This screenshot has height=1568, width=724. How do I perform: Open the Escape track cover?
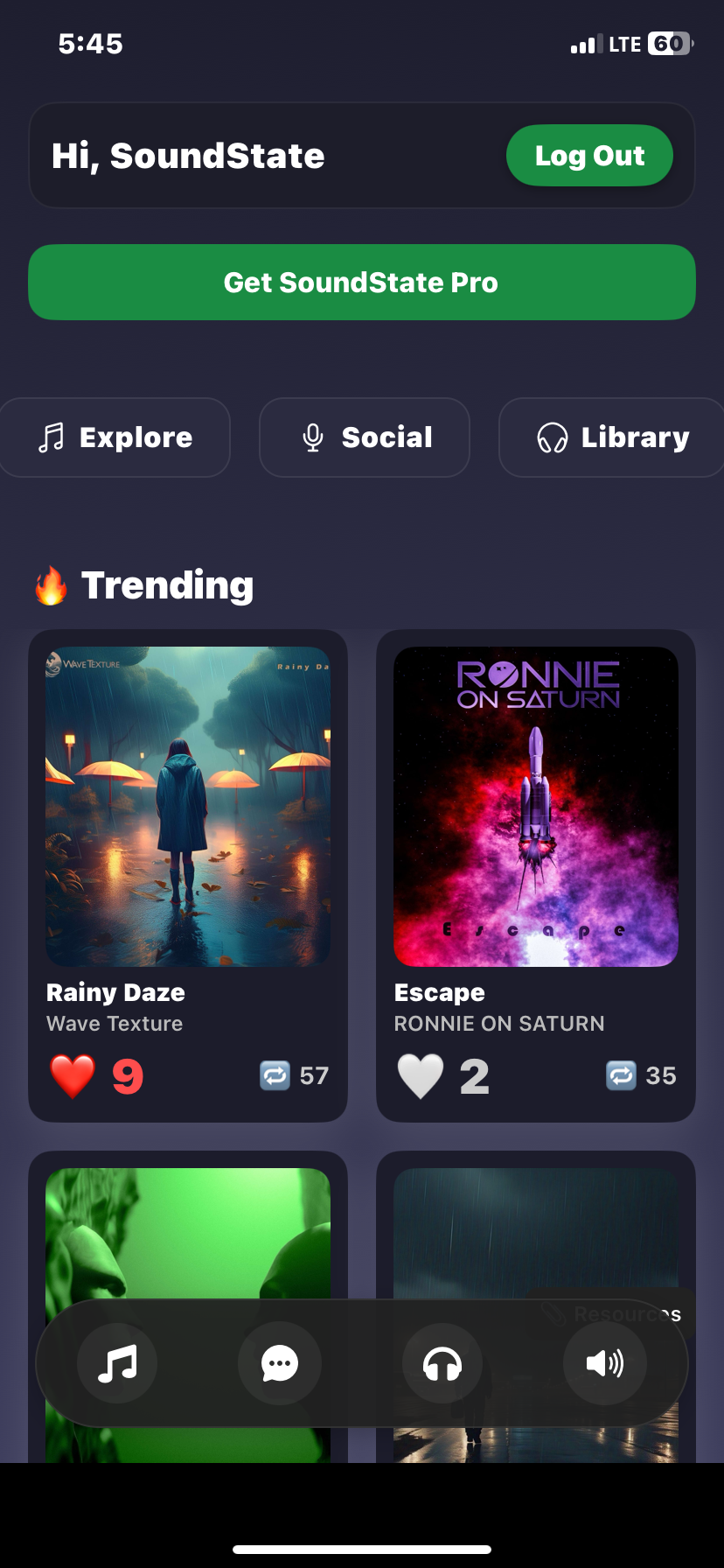pos(536,806)
